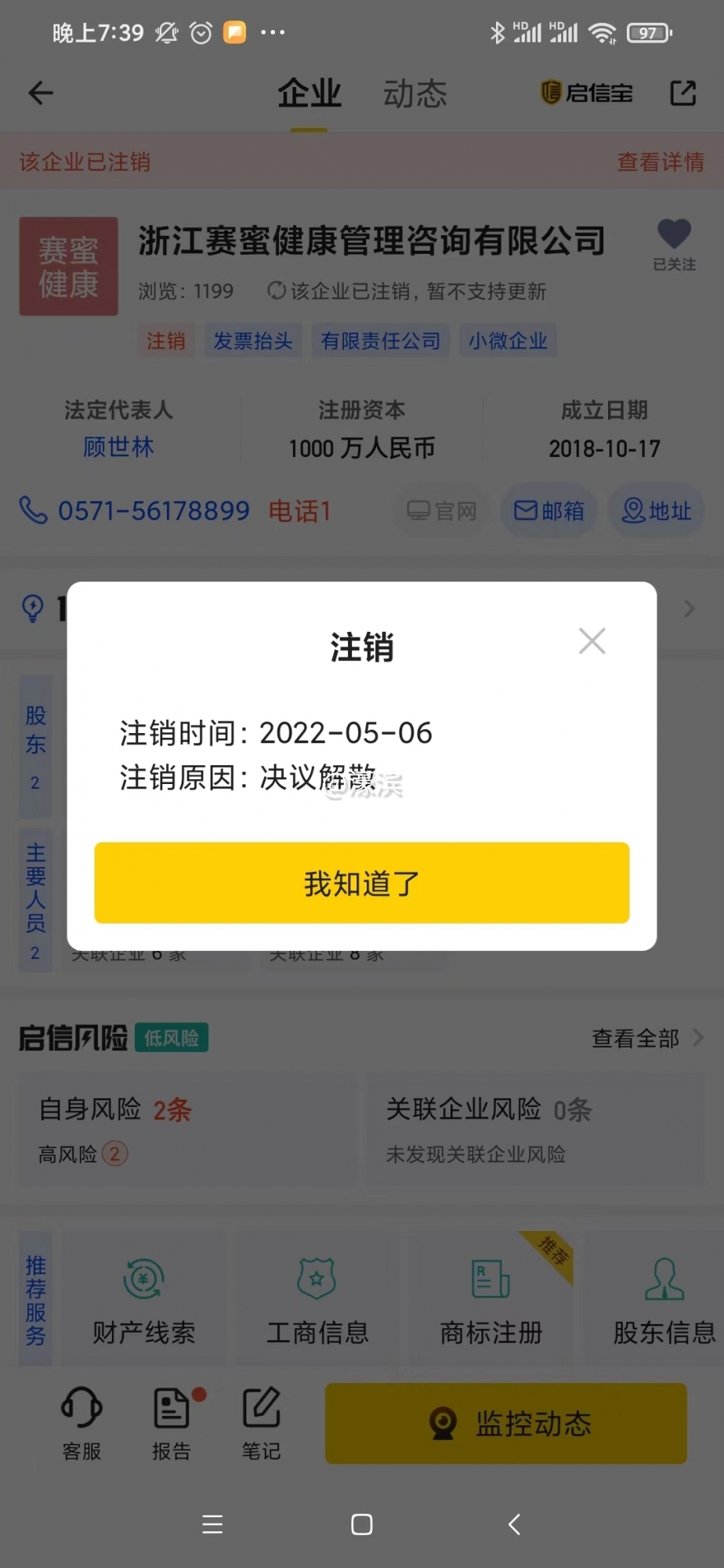Tap the phone icon to dial 0571-56178899
724x1568 pixels.
[x=33, y=510]
